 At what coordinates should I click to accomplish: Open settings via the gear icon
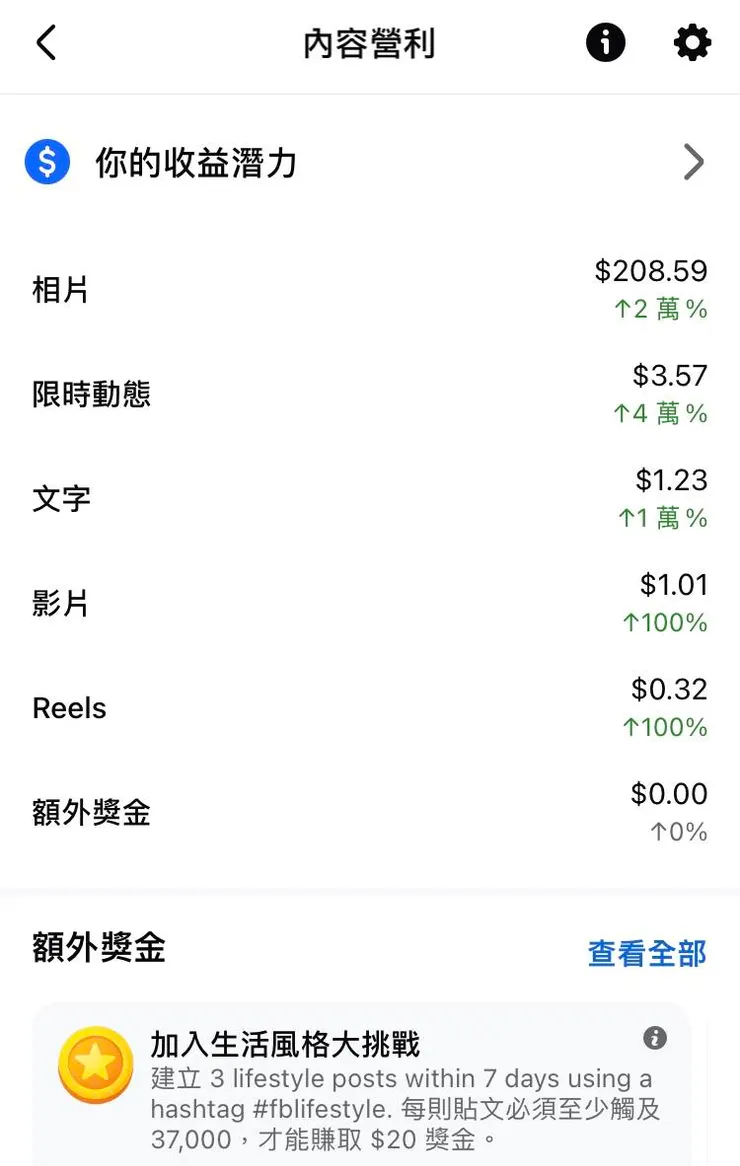click(692, 43)
